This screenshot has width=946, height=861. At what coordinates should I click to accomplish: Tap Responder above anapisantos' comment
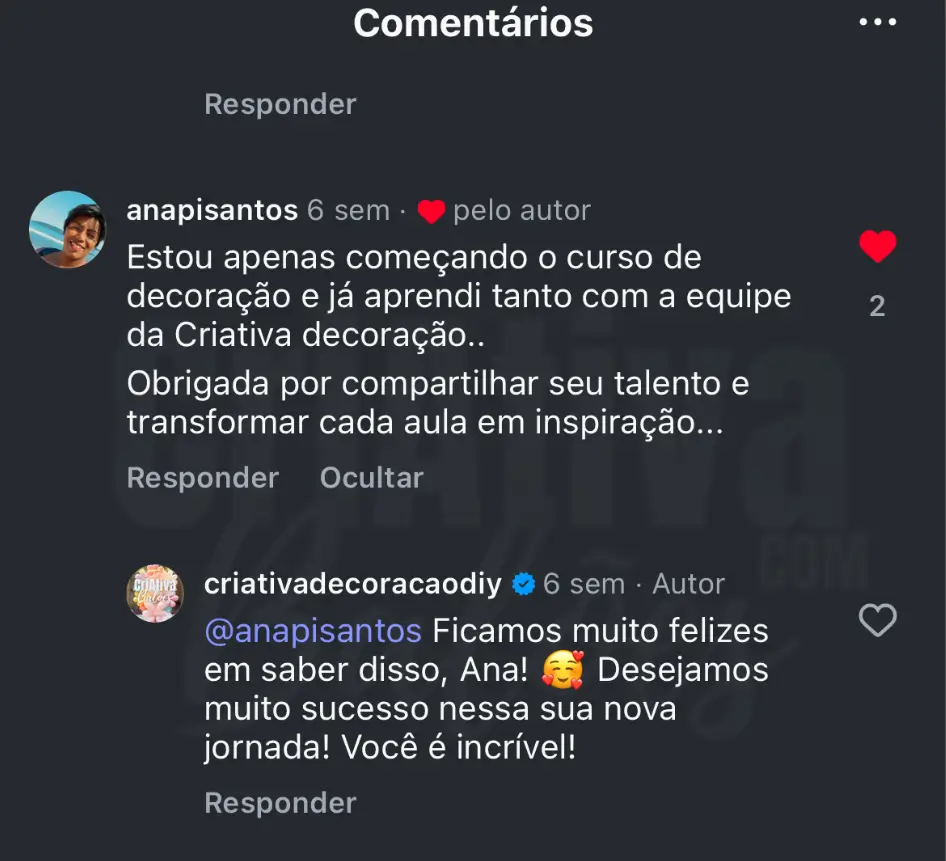point(280,104)
